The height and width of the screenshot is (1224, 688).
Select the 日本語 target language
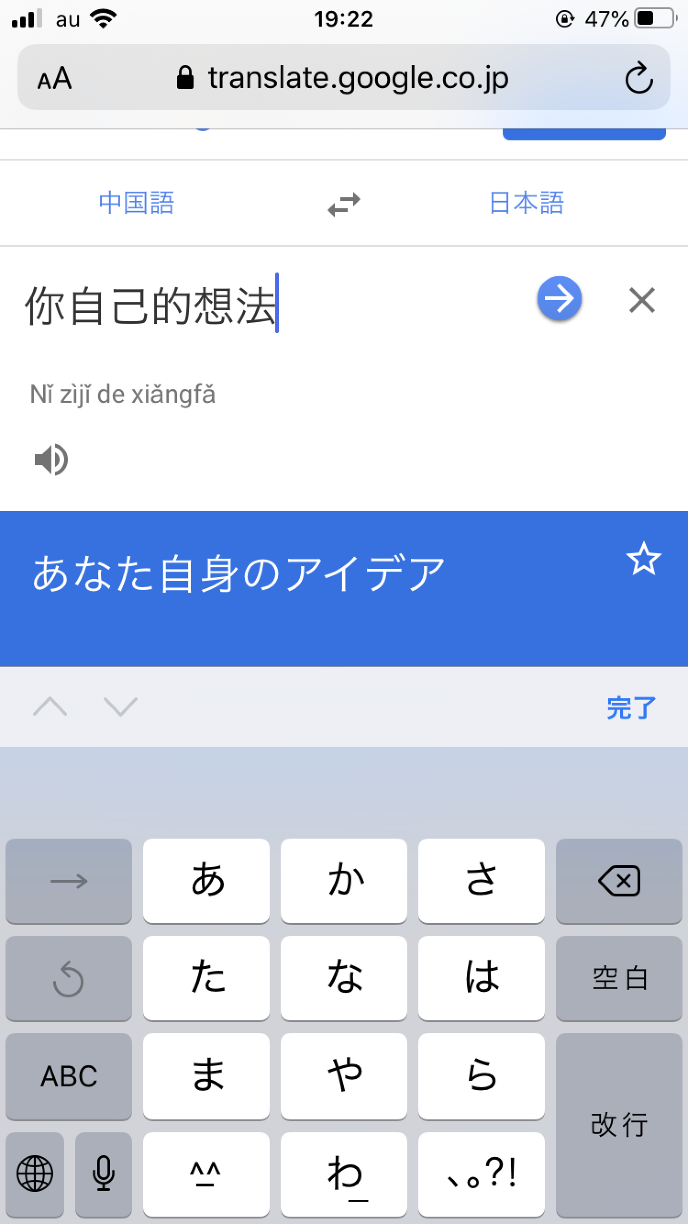point(526,204)
